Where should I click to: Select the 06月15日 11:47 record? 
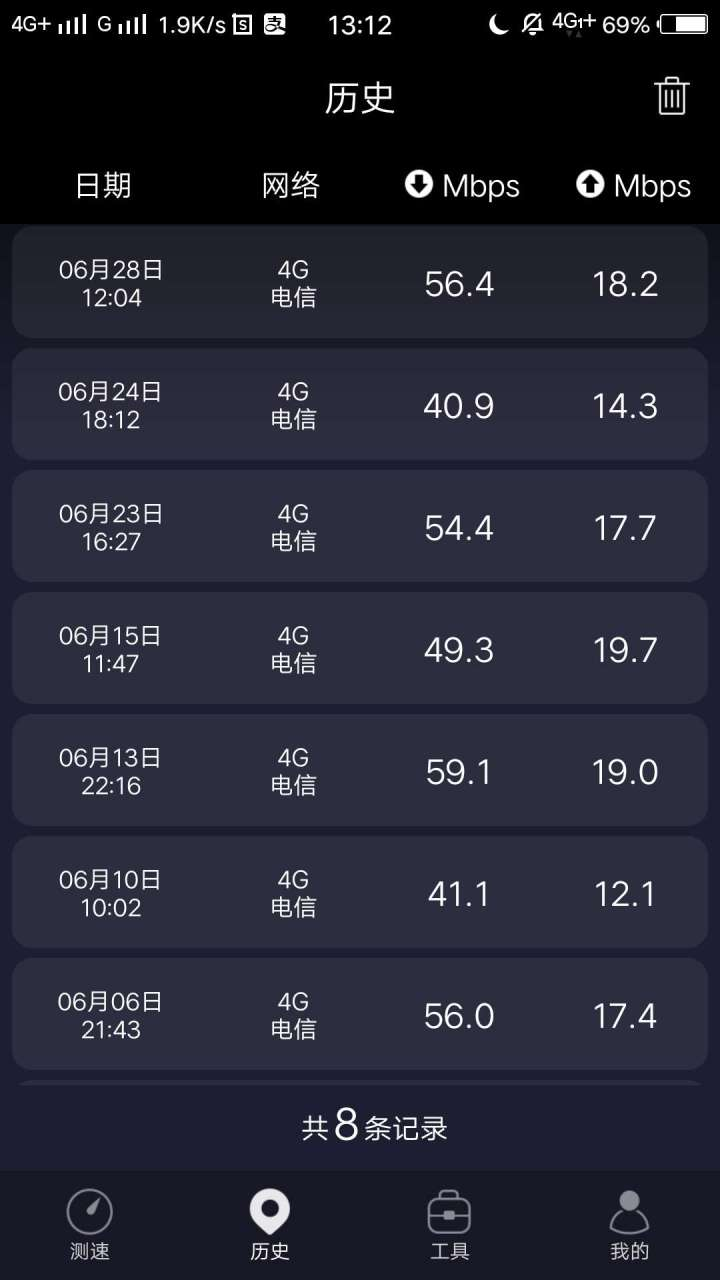tap(360, 648)
